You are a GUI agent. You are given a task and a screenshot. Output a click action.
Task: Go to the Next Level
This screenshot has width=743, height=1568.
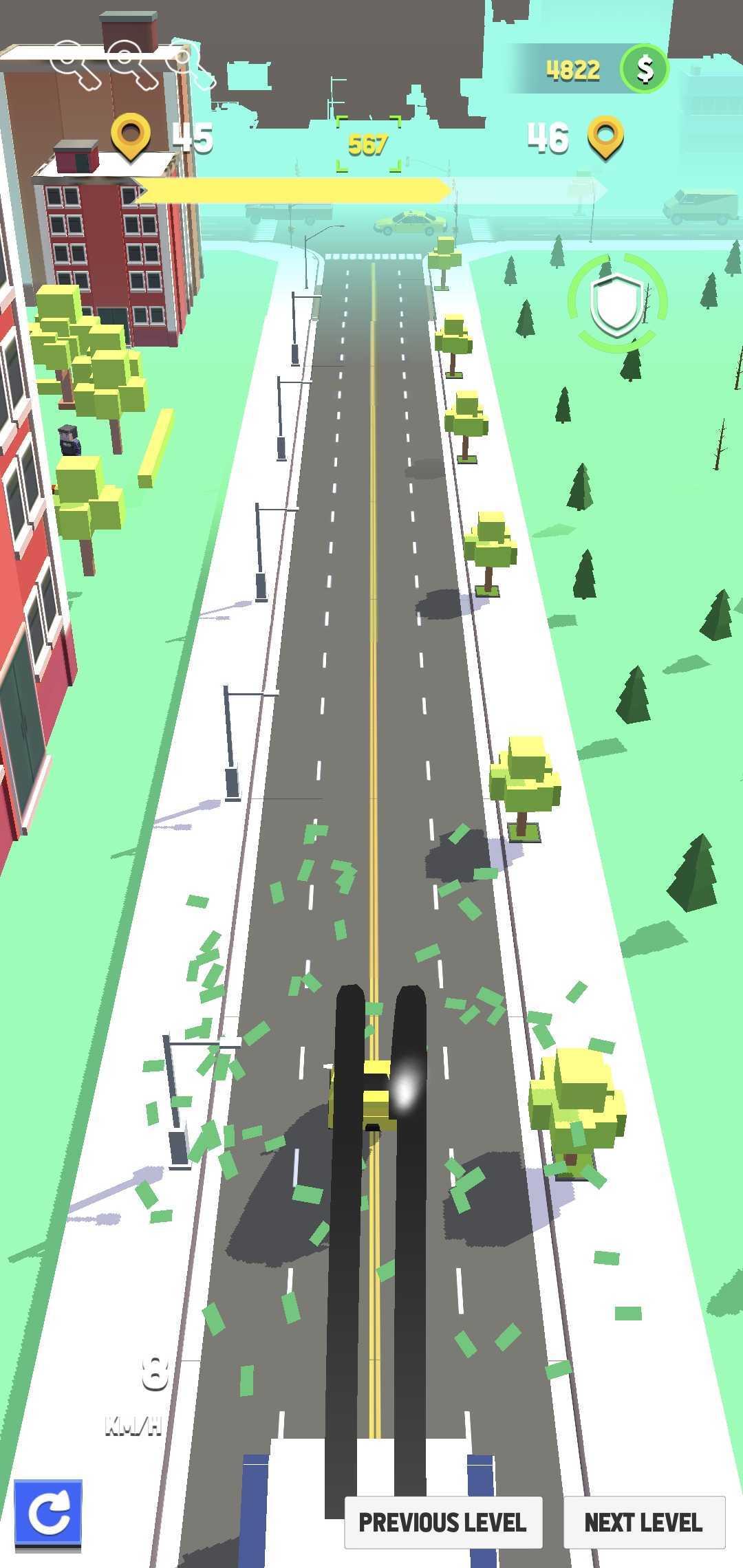coord(644,1522)
